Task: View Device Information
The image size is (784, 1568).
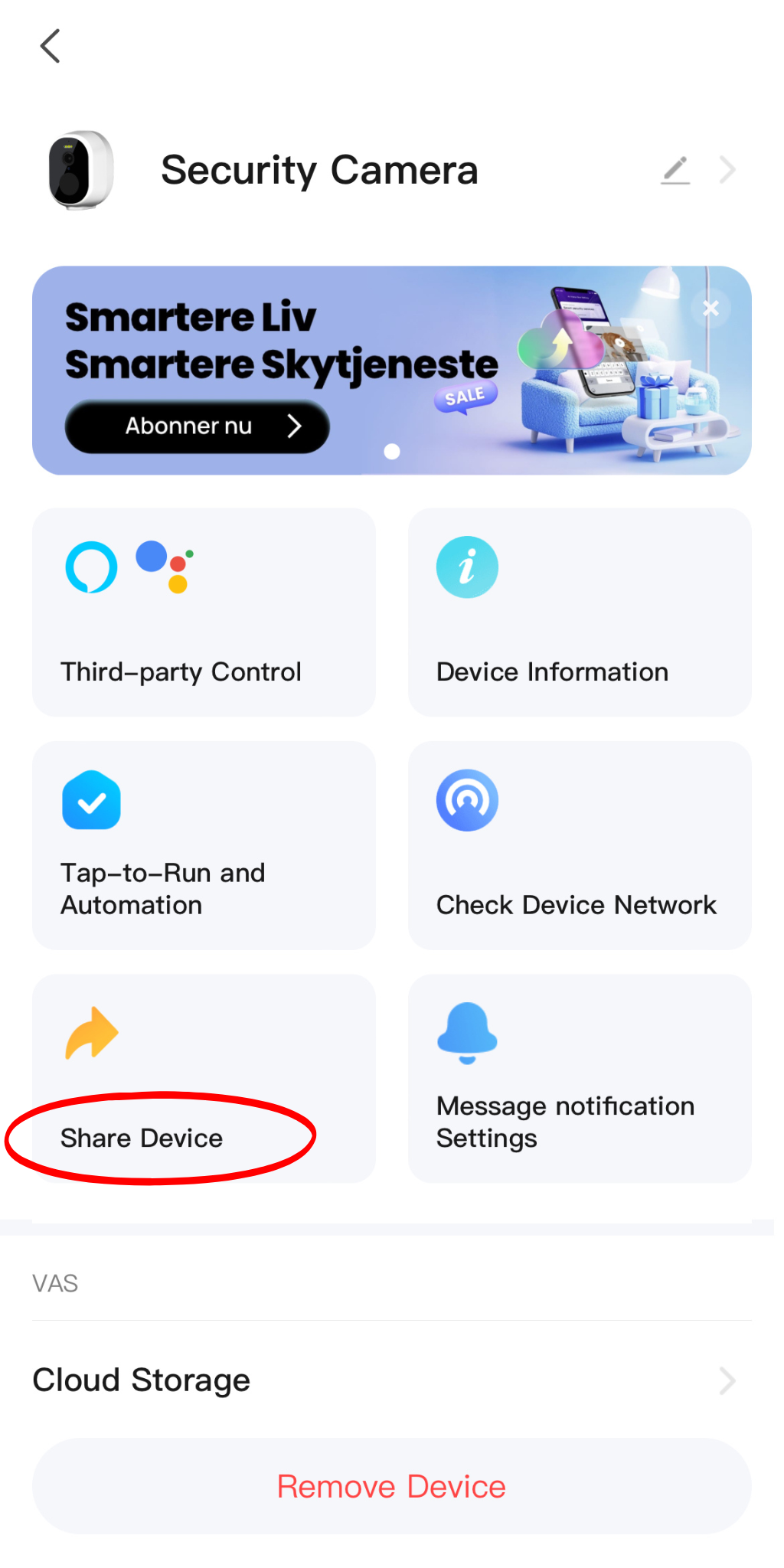Action: [x=580, y=612]
